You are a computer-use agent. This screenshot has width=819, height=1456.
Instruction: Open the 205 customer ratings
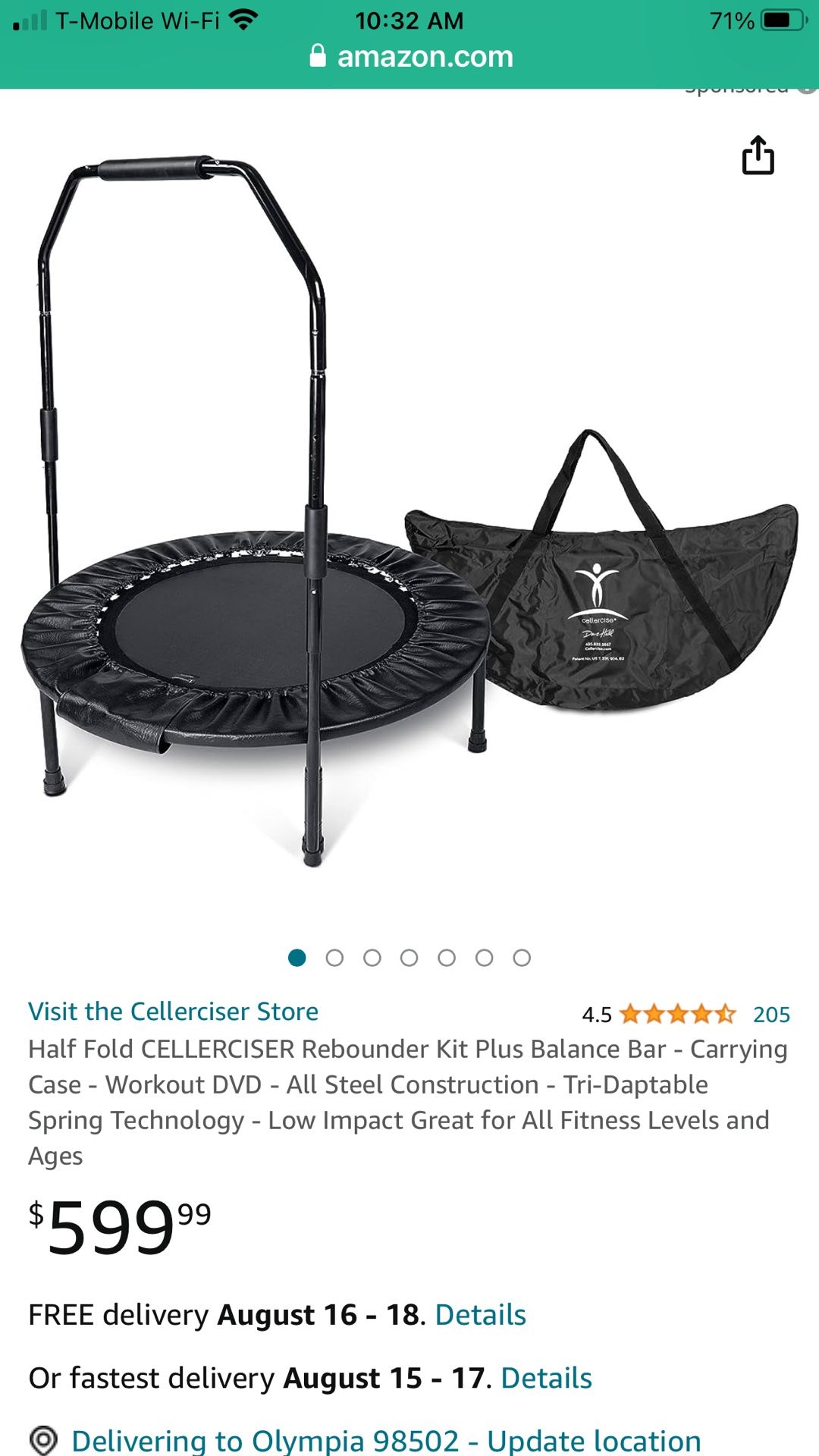pyautogui.click(x=771, y=1014)
